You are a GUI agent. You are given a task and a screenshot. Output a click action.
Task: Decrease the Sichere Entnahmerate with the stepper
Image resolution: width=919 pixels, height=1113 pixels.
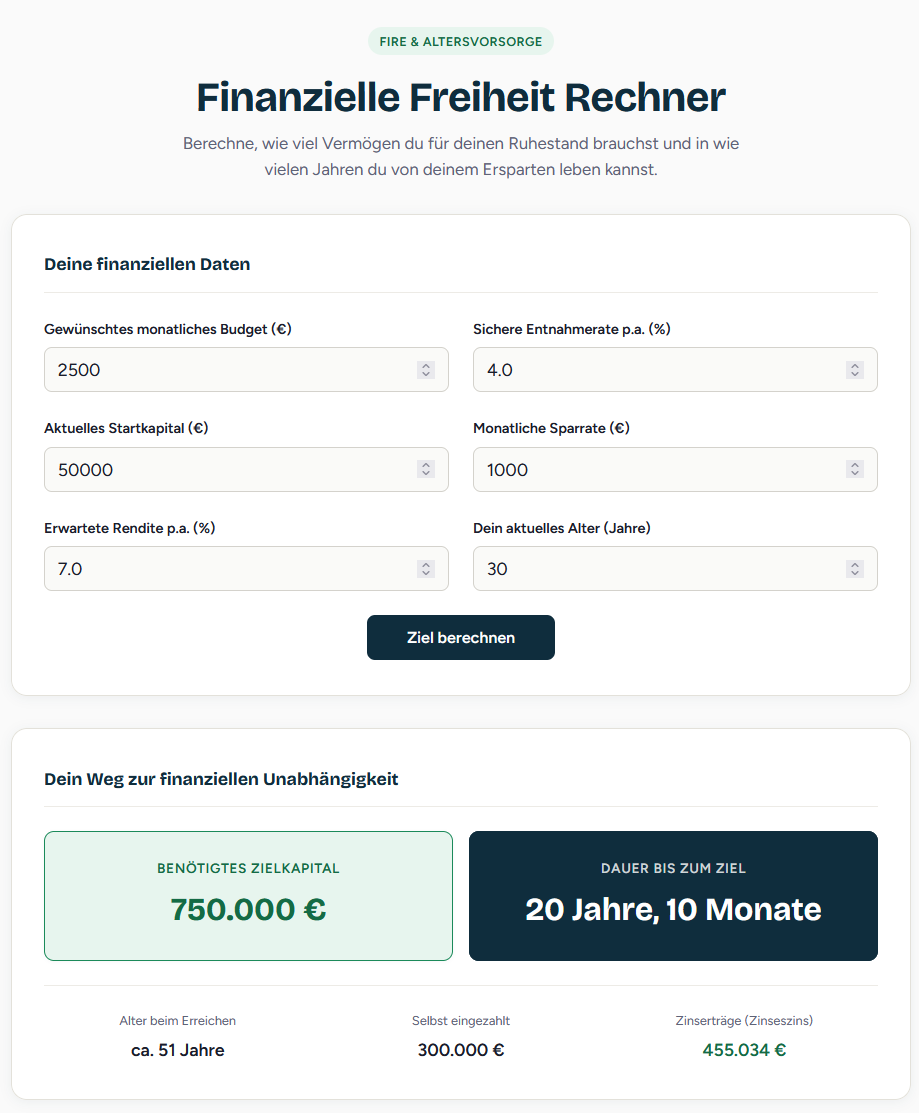click(x=854, y=375)
